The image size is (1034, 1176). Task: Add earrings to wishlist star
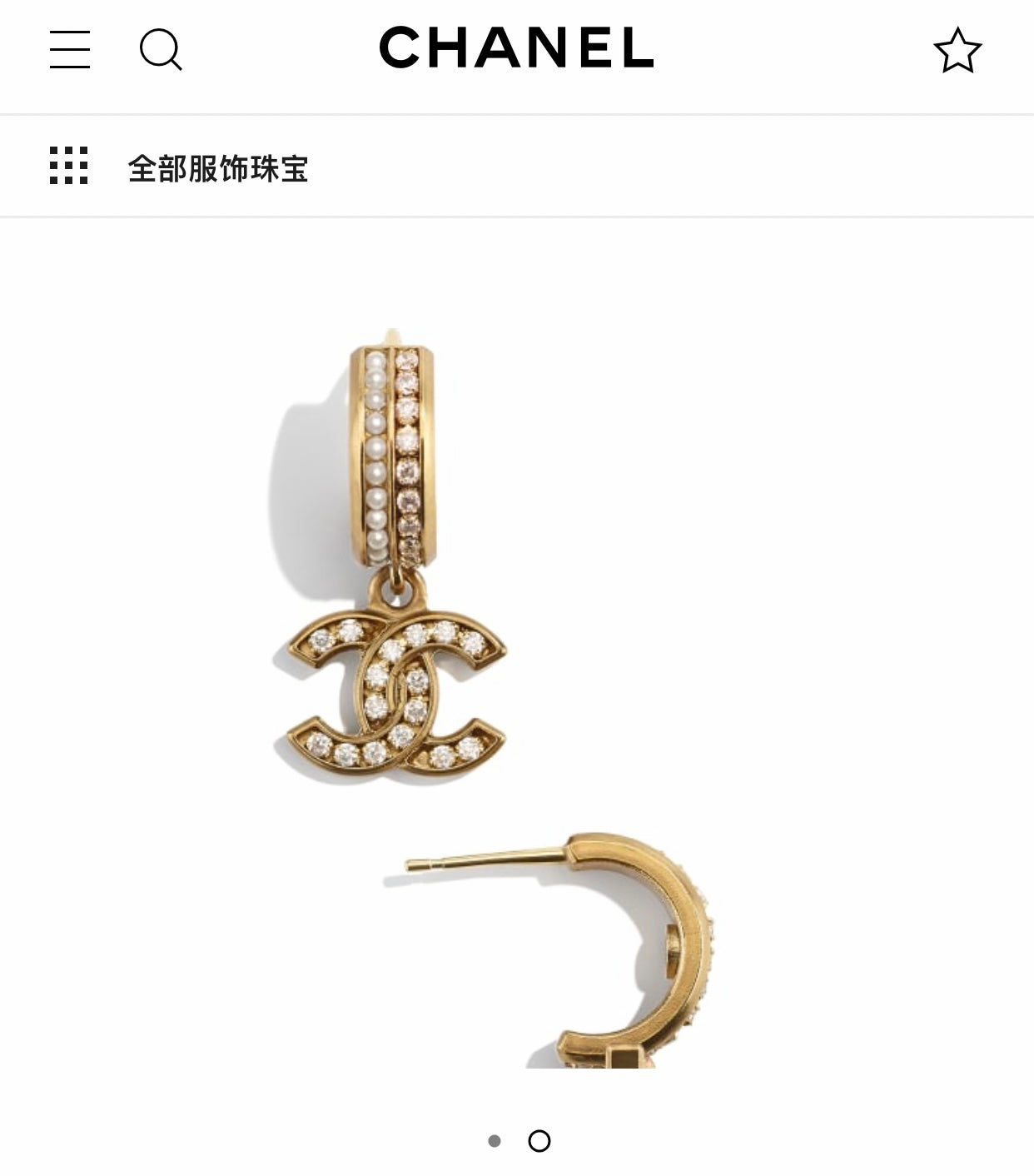coord(957,51)
